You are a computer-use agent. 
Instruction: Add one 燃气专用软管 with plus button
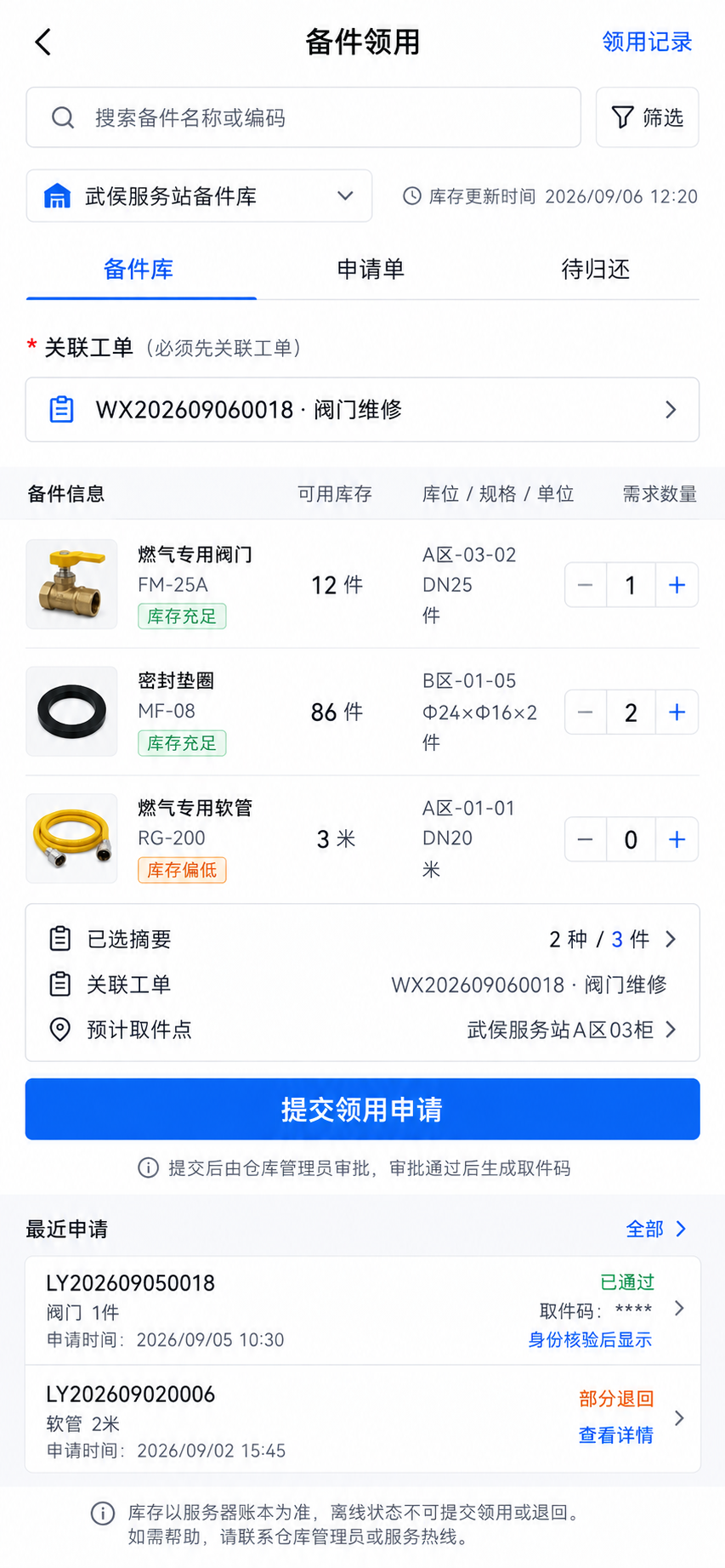point(677,840)
